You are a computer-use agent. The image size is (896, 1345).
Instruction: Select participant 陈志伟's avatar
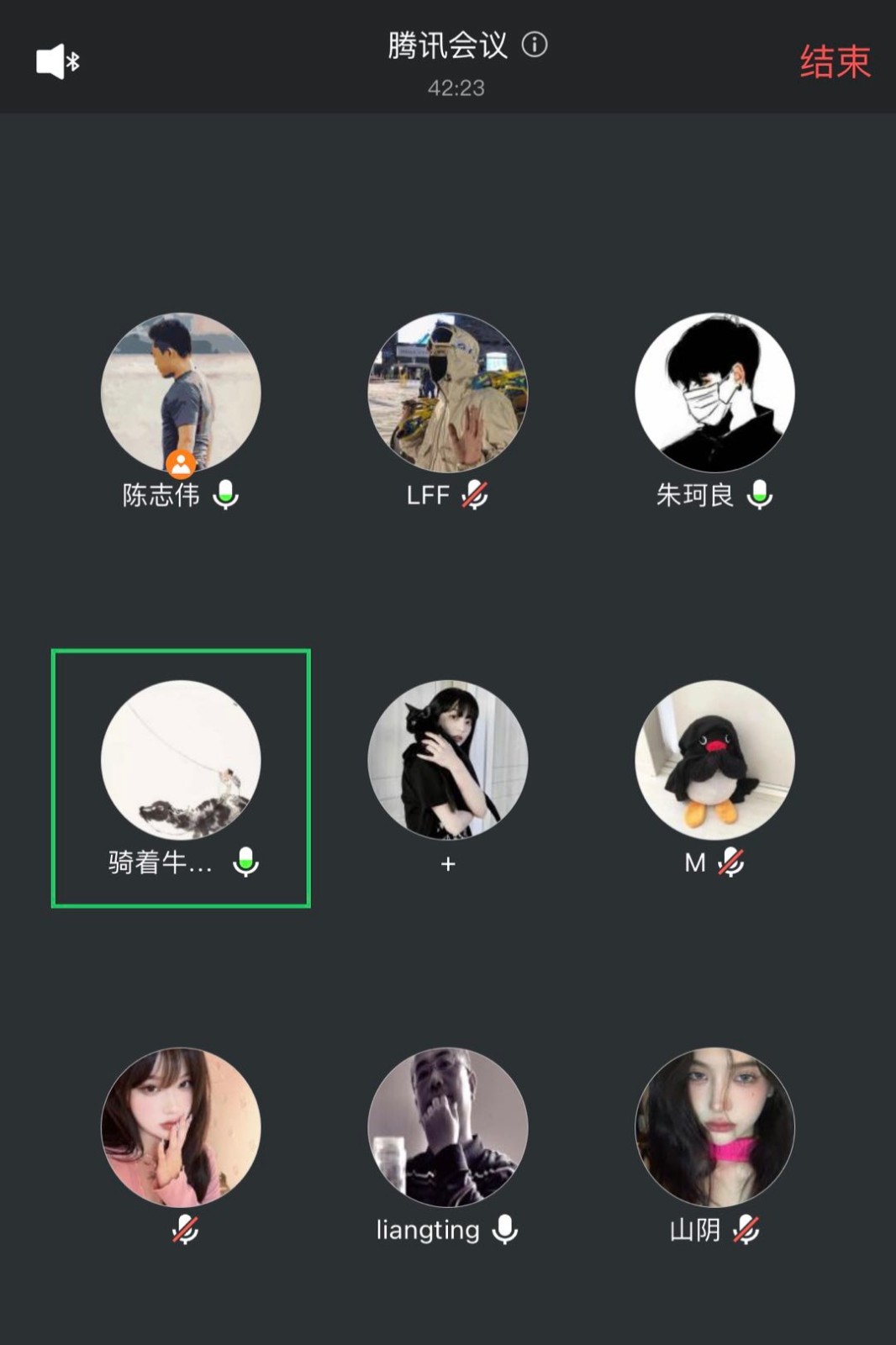(x=181, y=393)
